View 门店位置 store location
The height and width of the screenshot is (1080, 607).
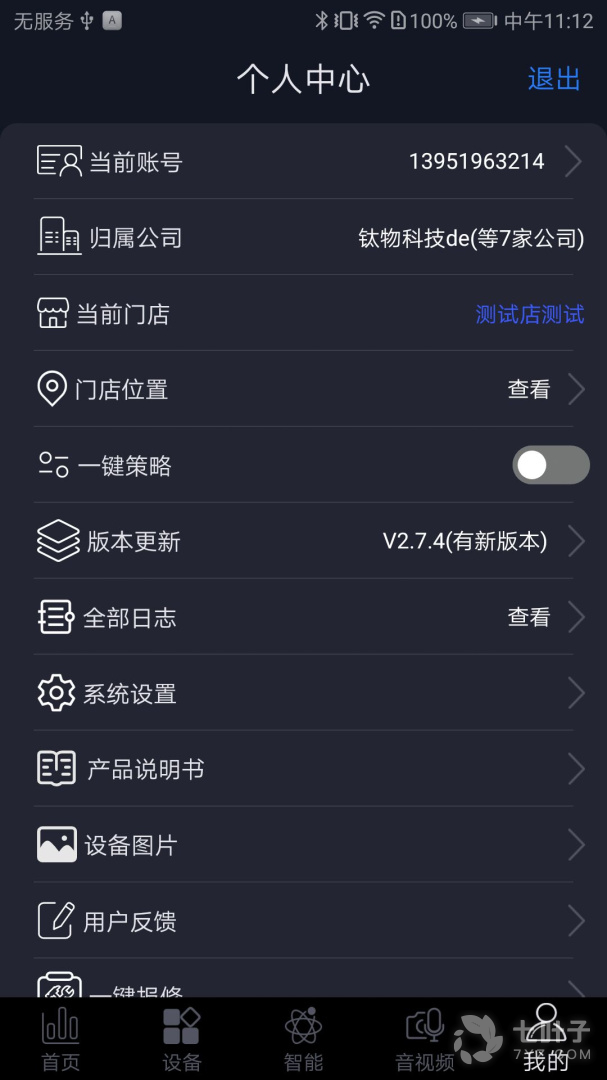coord(304,389)
